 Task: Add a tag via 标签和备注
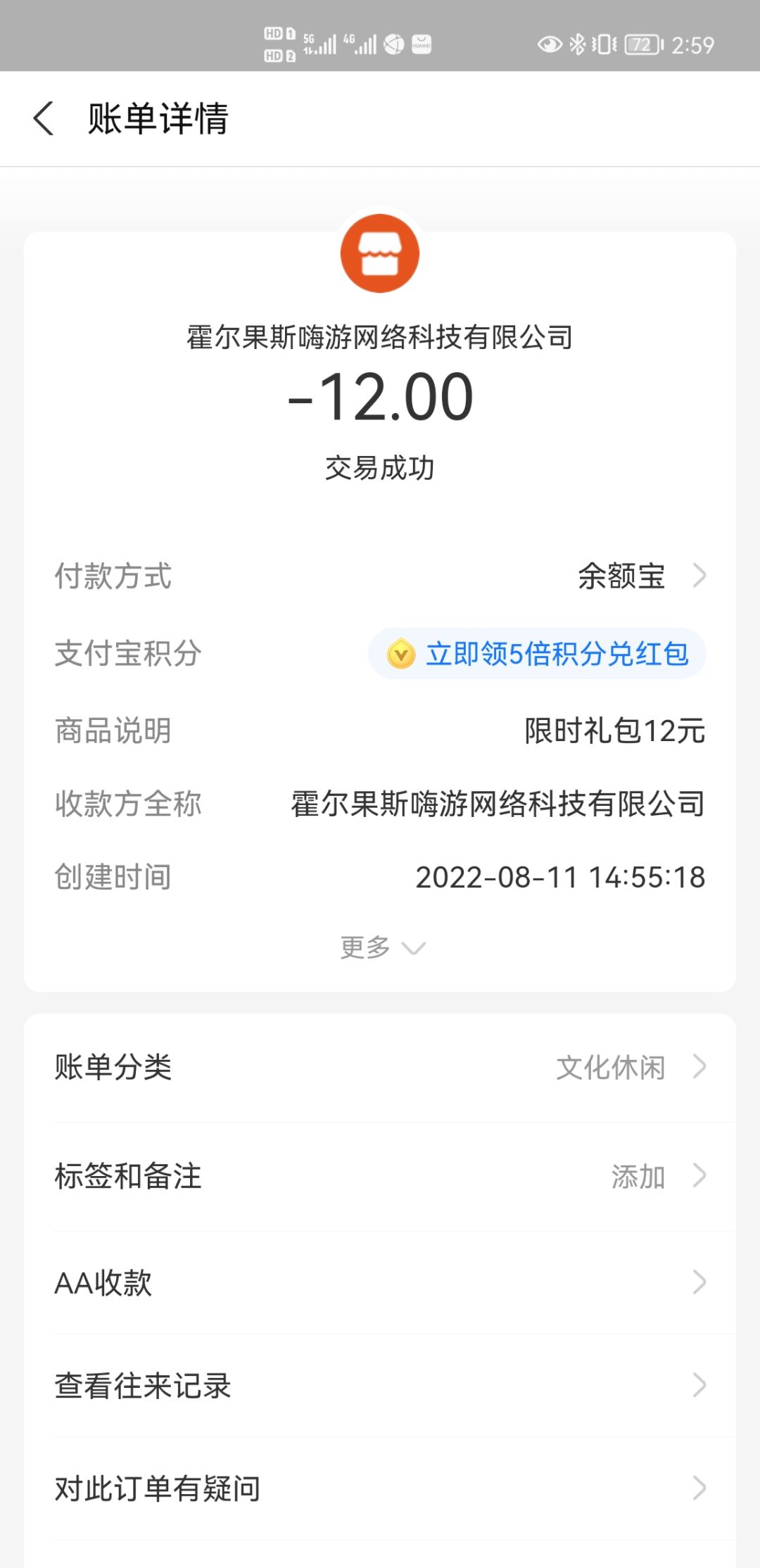pos(380,1176)
